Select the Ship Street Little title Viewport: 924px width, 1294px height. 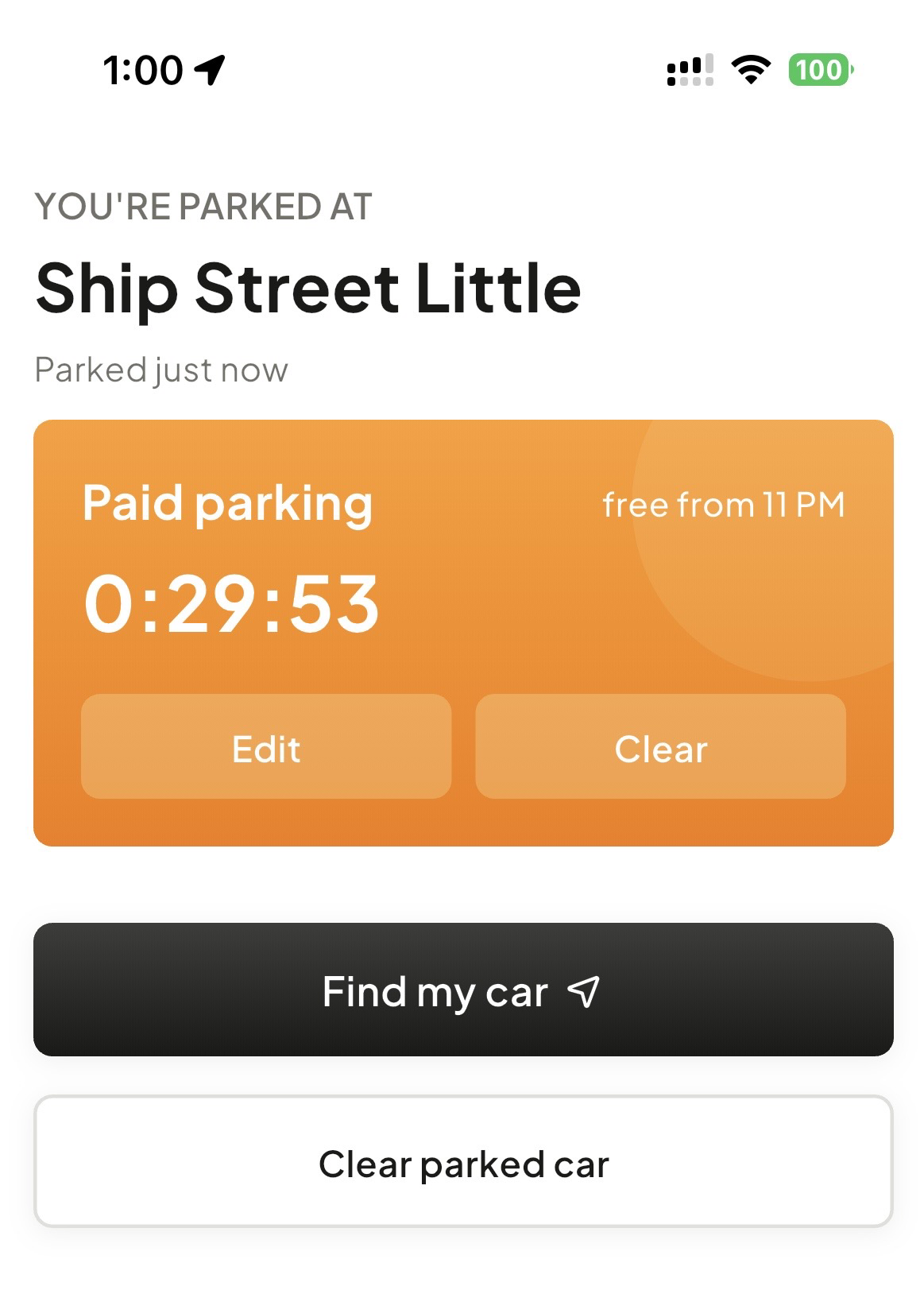tap(308, 290)
